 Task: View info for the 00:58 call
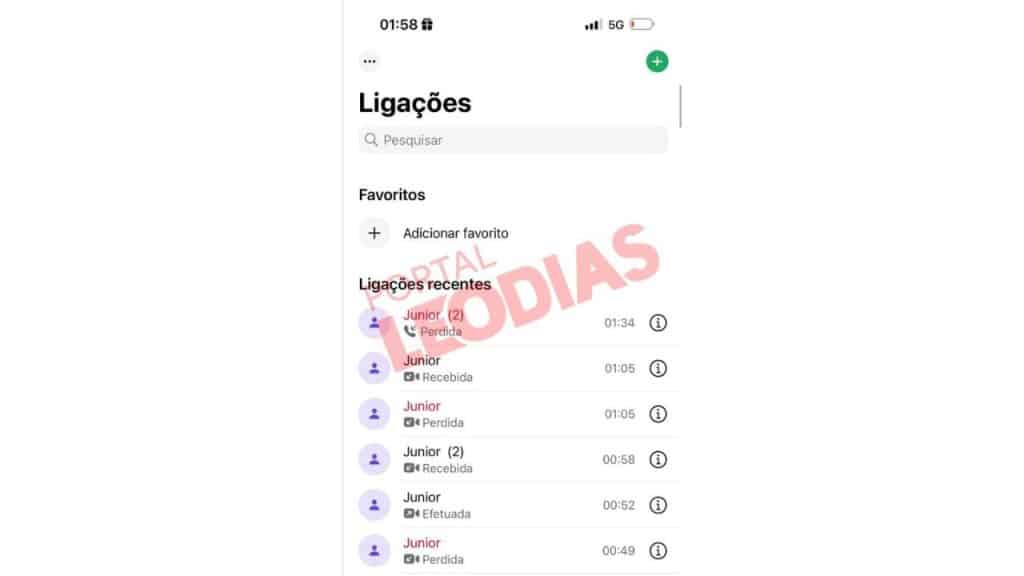pyautogui.click(x=658, y=459)
